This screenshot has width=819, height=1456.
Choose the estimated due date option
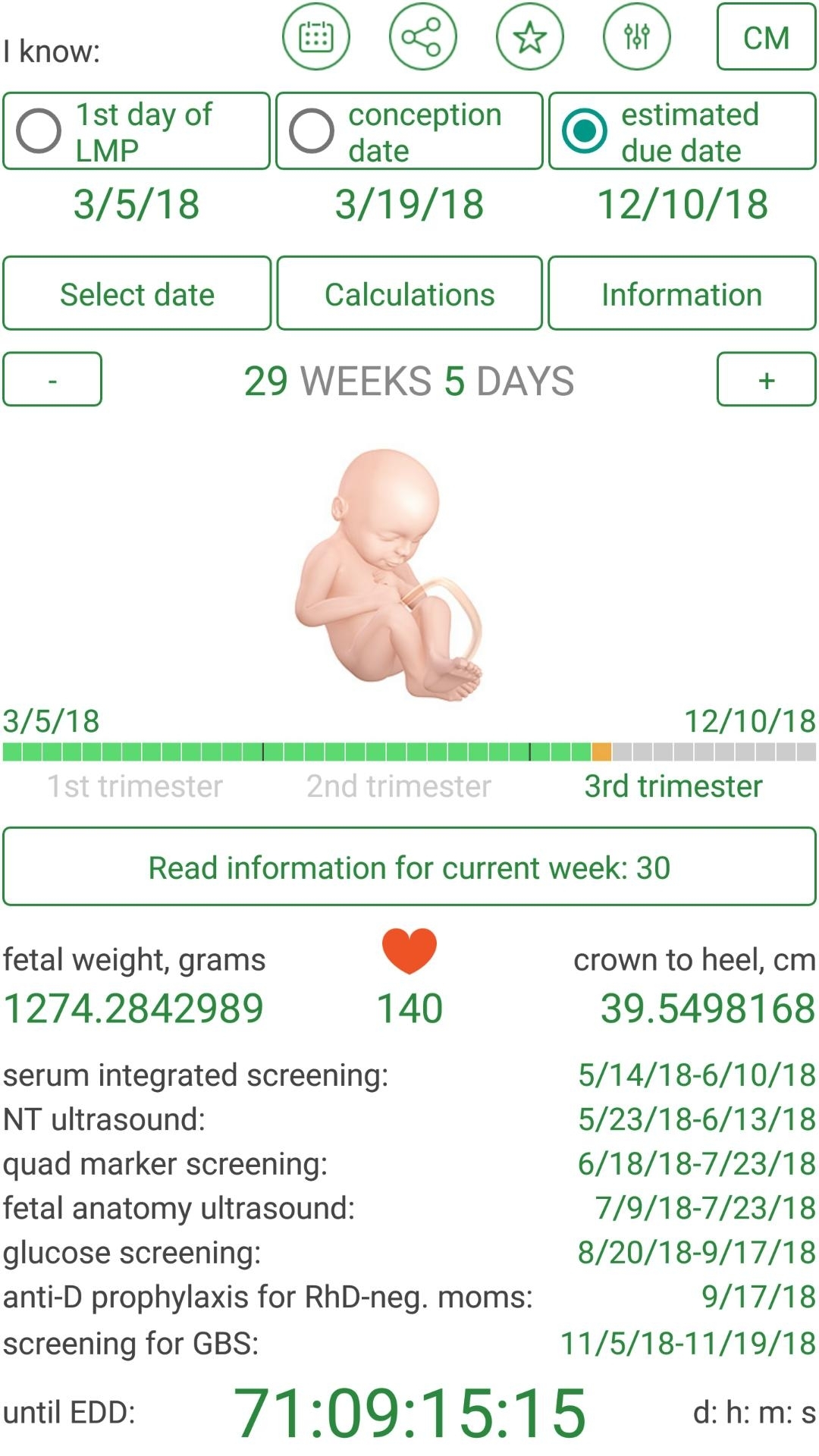[x=682, y=131]
